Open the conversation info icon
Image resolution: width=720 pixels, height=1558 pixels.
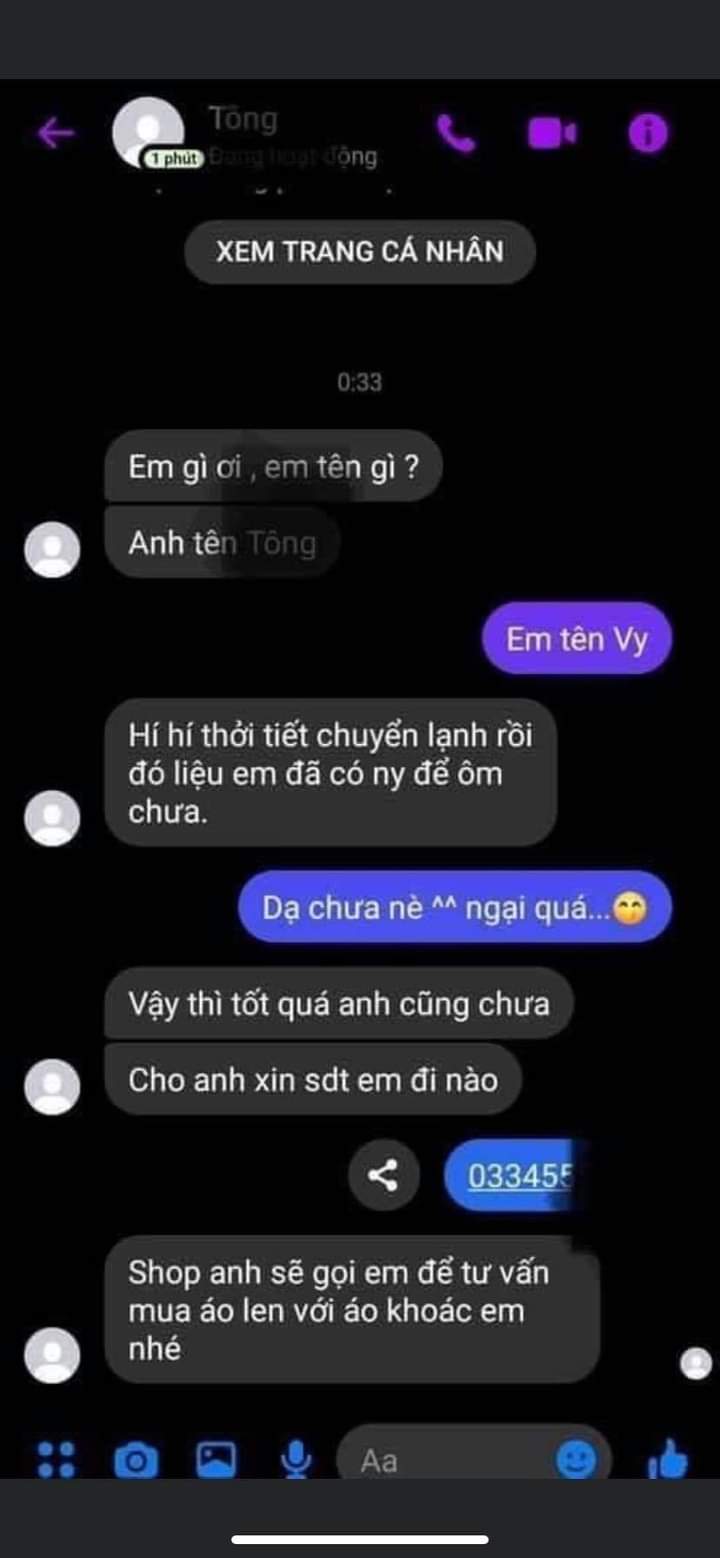[x=648, y=133]
